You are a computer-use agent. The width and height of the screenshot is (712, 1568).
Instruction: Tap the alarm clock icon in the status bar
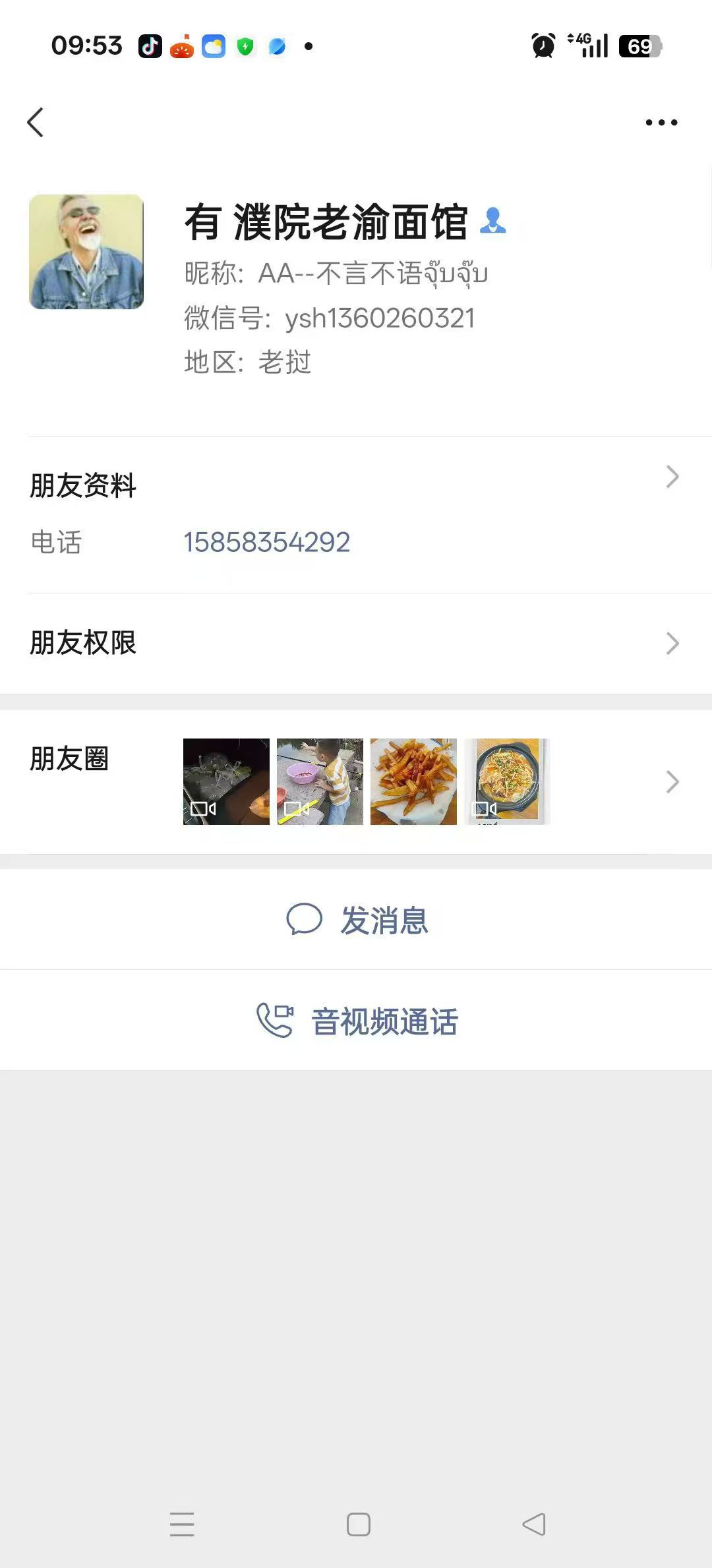pyautogui.click(x=541, y=46)
